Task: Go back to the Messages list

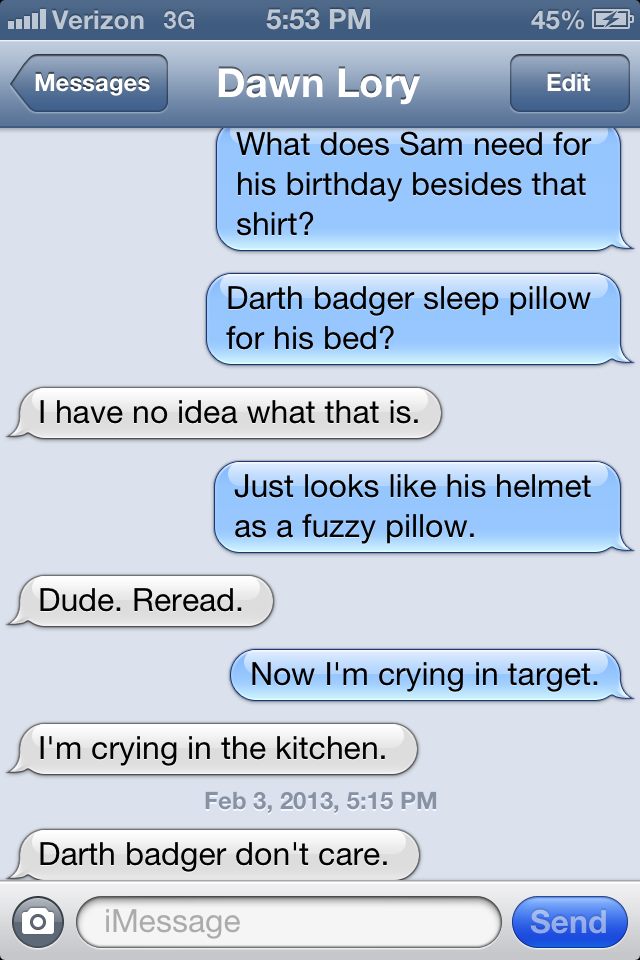Action: point(90,84)
